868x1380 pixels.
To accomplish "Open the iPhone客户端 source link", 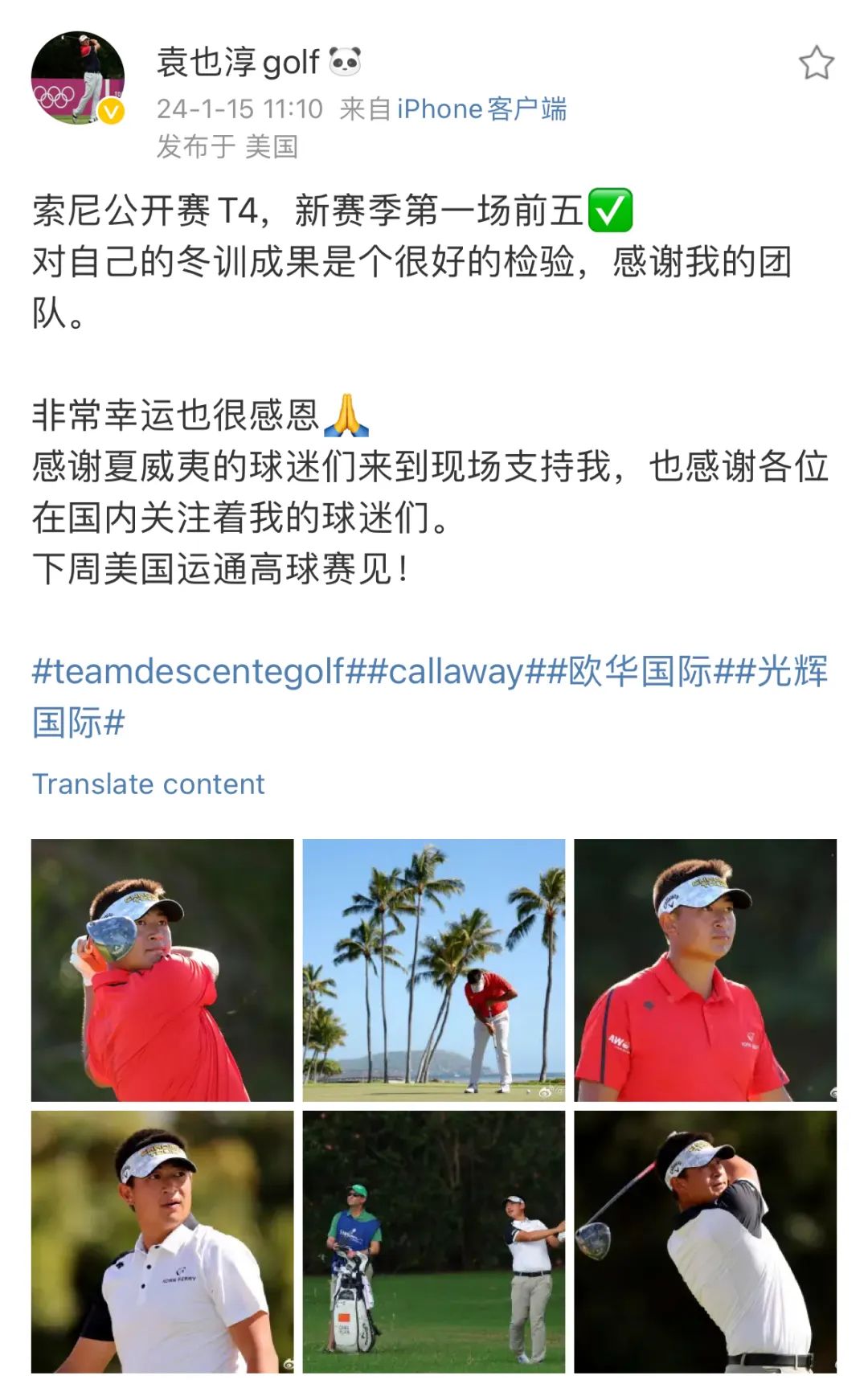I will 481,109.
